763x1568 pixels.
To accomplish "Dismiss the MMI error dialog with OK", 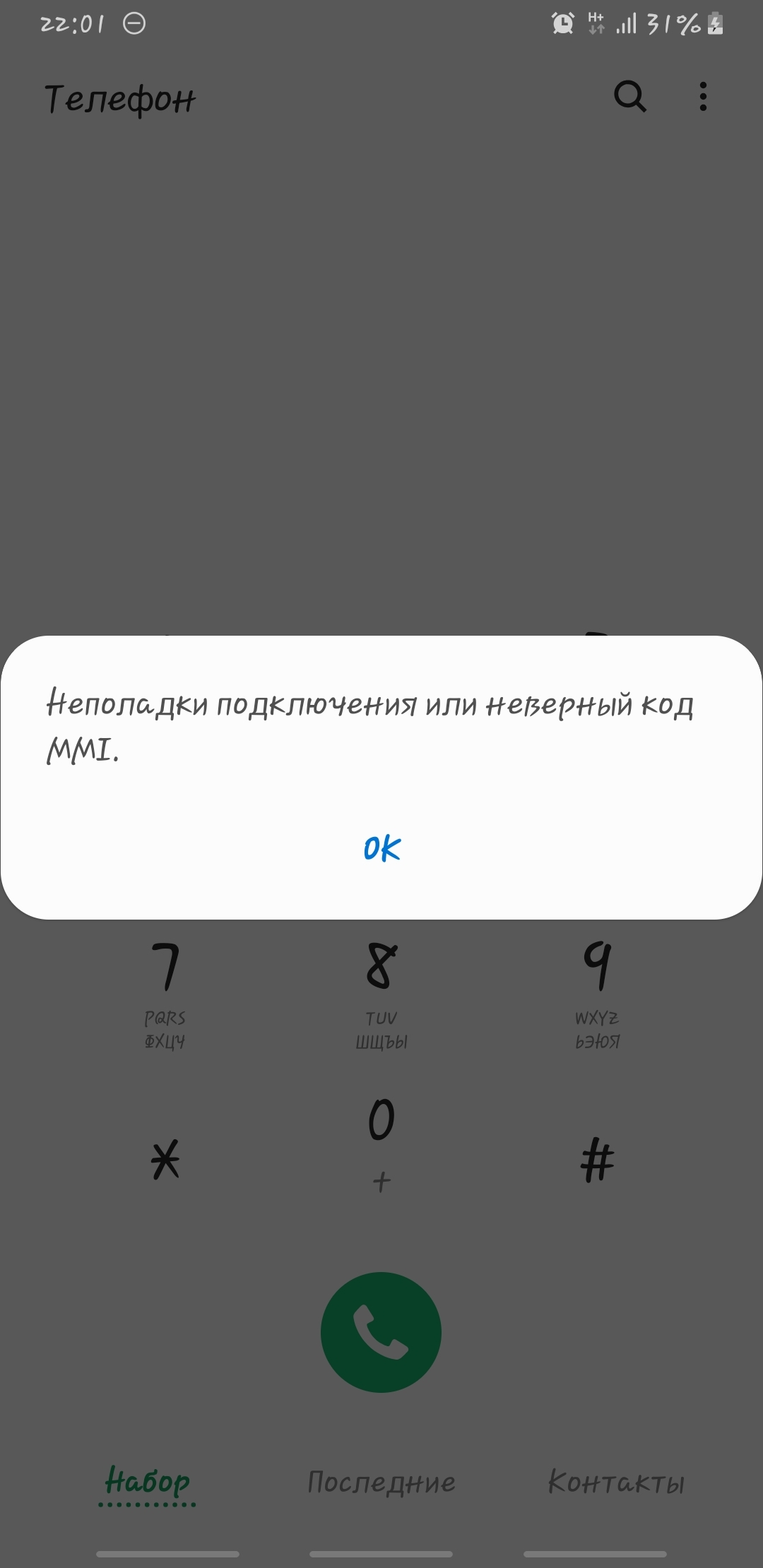I will [381, 848].
